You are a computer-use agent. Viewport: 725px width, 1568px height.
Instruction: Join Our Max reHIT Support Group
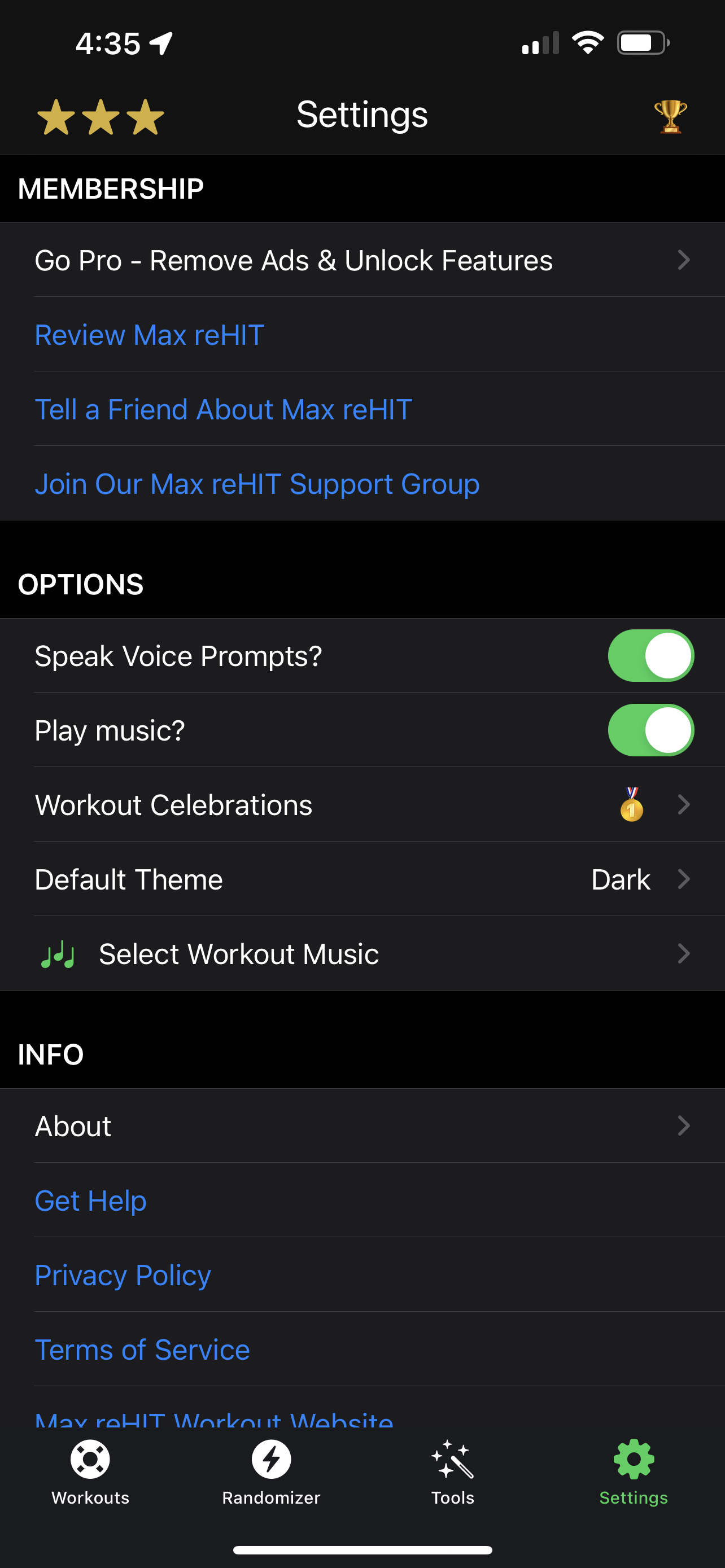pos(257,484)
